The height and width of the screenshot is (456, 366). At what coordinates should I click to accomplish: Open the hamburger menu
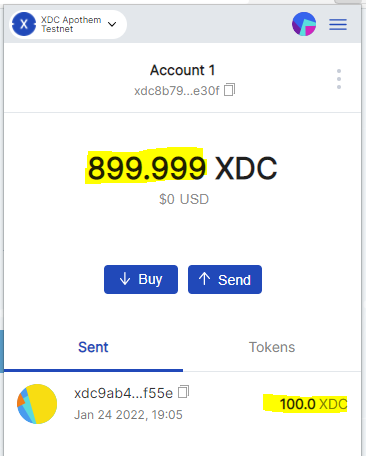[338, 25]
